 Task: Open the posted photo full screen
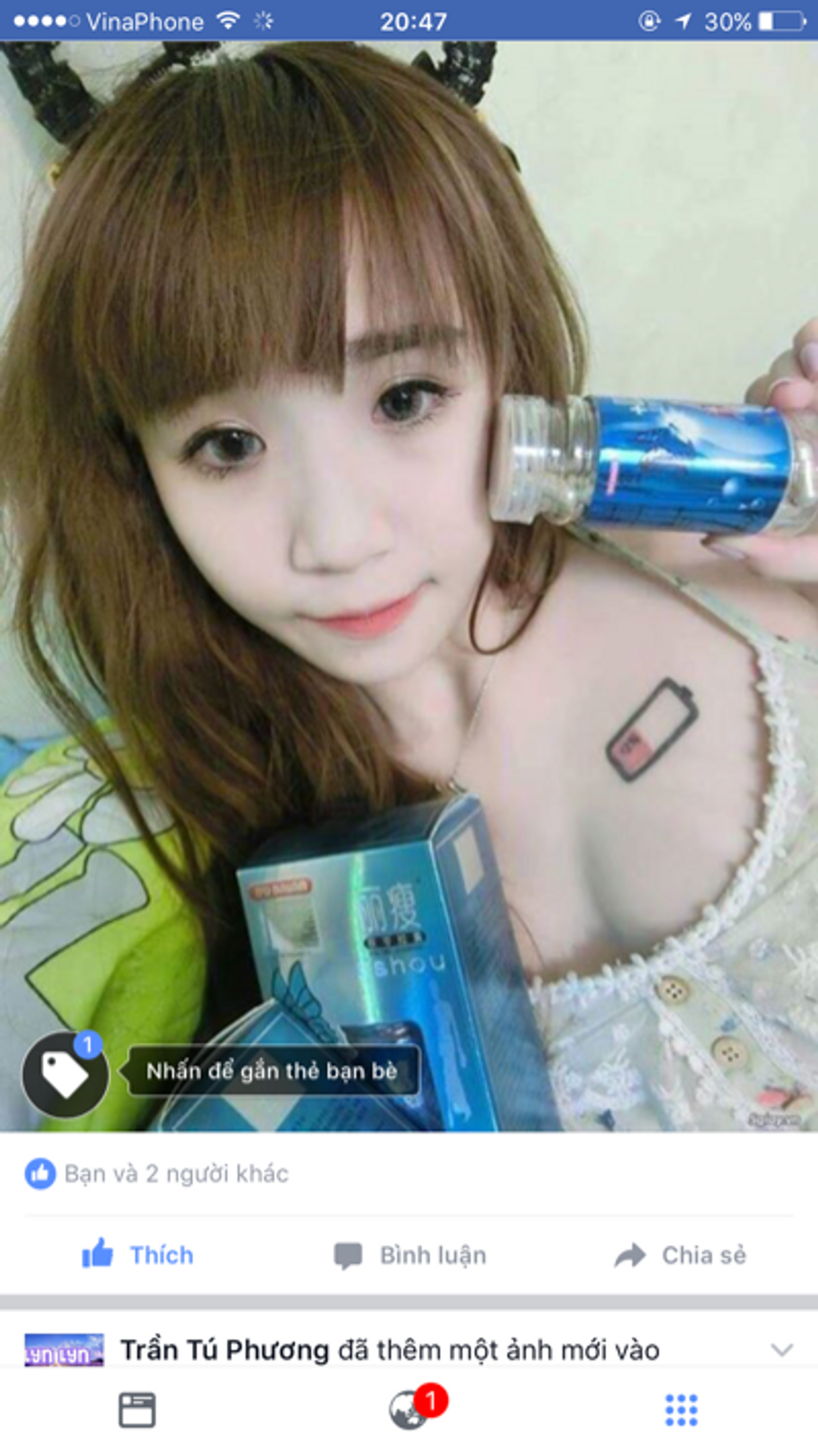click(409, 586)
